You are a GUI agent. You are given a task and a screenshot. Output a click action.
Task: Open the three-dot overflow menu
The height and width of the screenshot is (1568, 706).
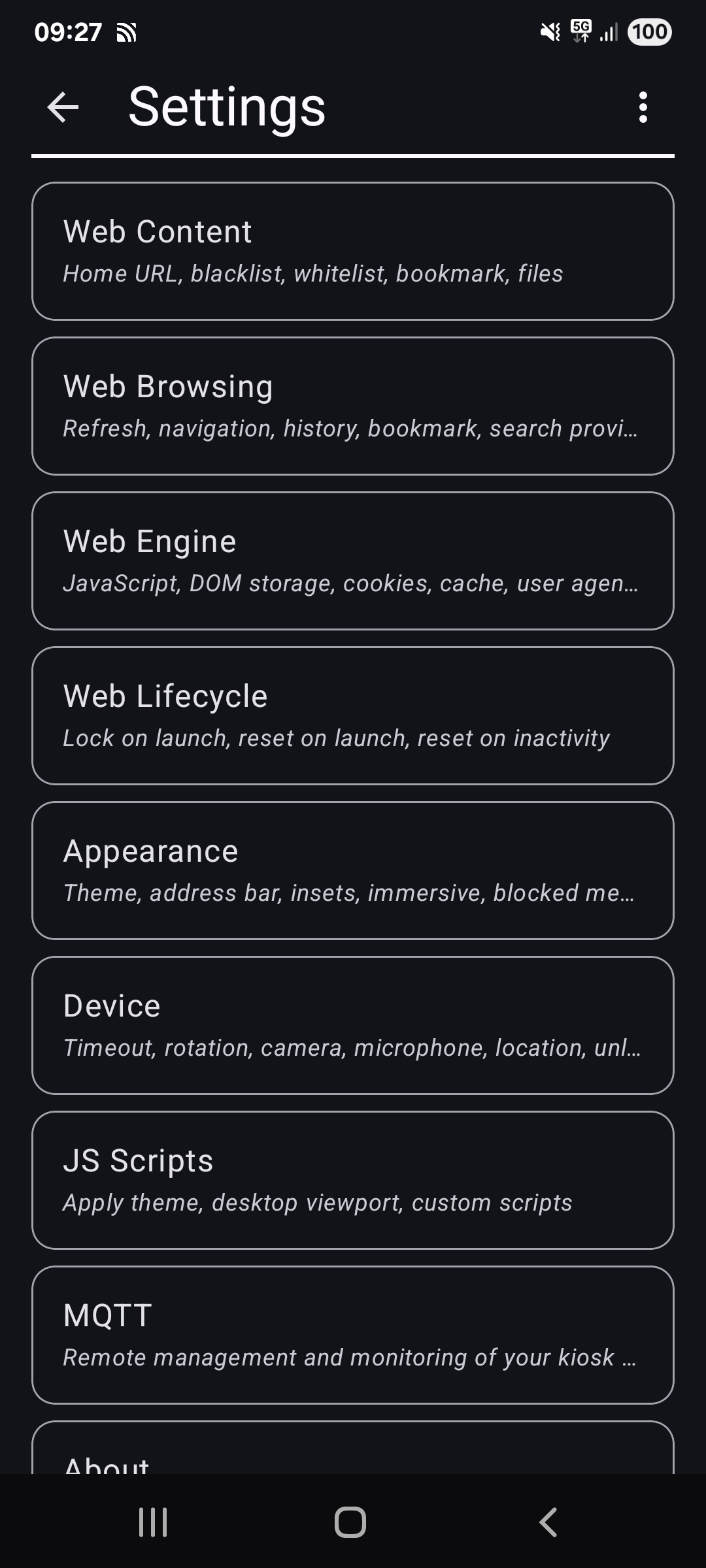tap(643, 107)
